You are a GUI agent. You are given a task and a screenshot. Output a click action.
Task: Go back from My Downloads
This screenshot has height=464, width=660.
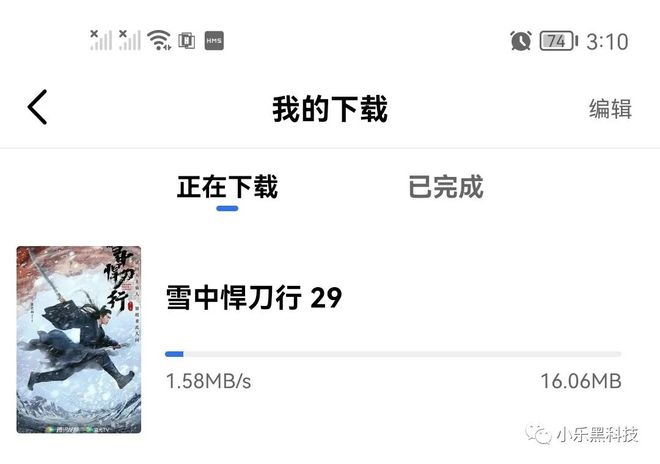click(38, 107)
